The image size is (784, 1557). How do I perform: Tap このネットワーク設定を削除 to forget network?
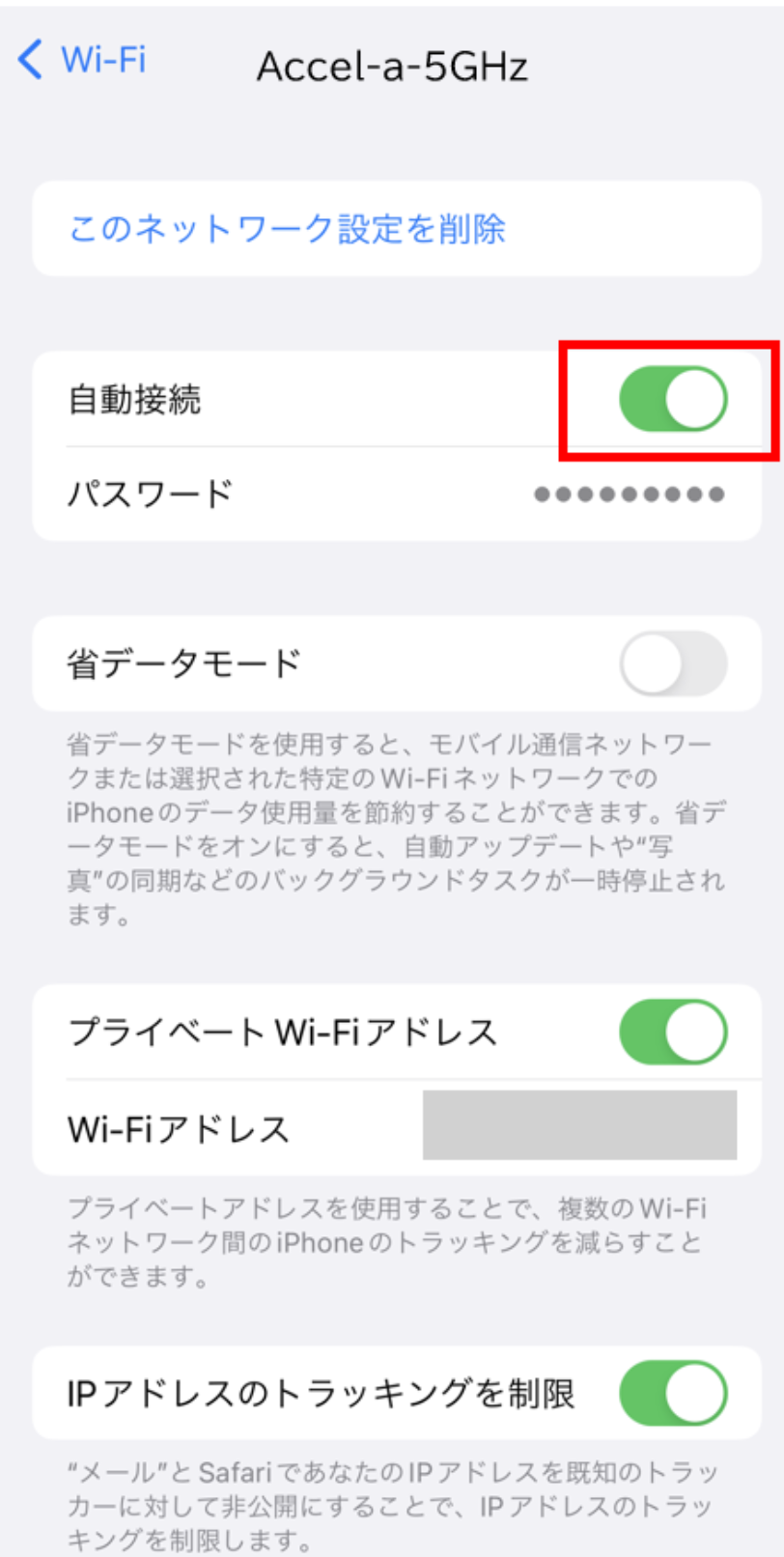[287, 229]
